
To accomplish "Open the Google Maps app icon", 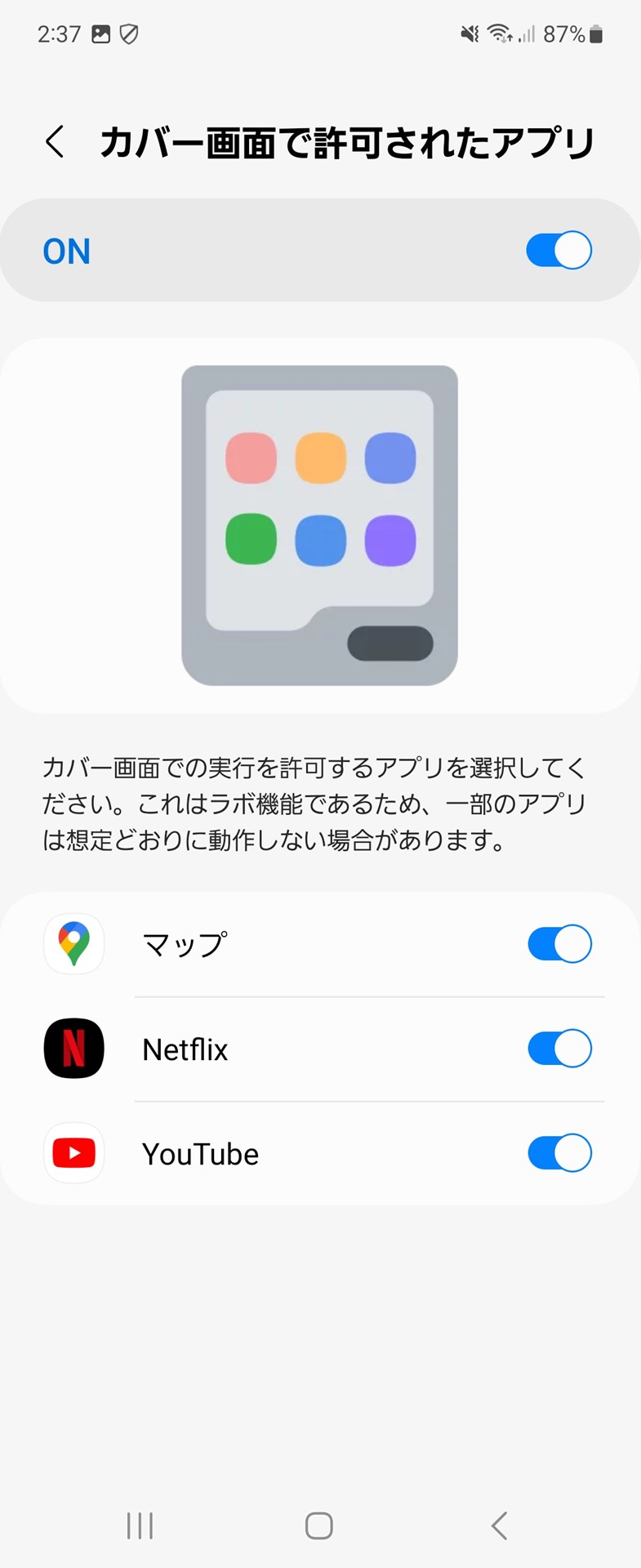I will pos(73,943).
